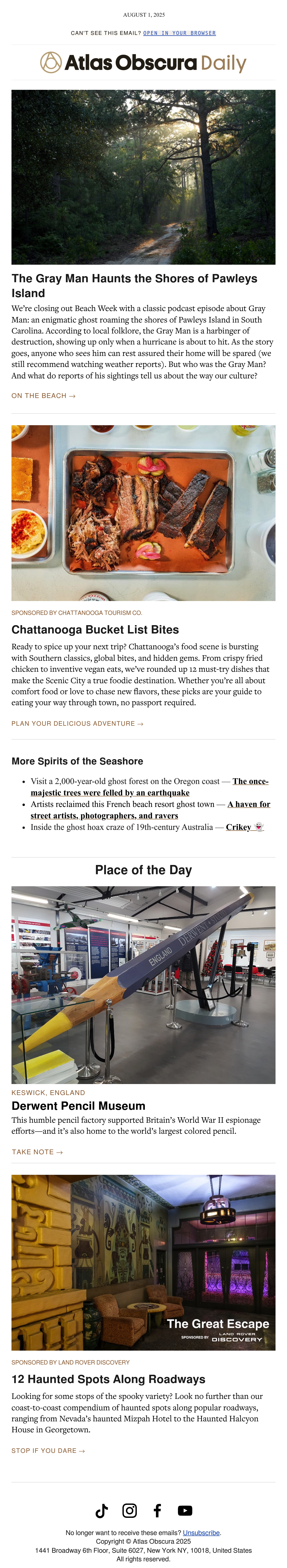Follow the STOP IF YOU DARE link
287x1568 pixels.
click(x=48, y=1450)
